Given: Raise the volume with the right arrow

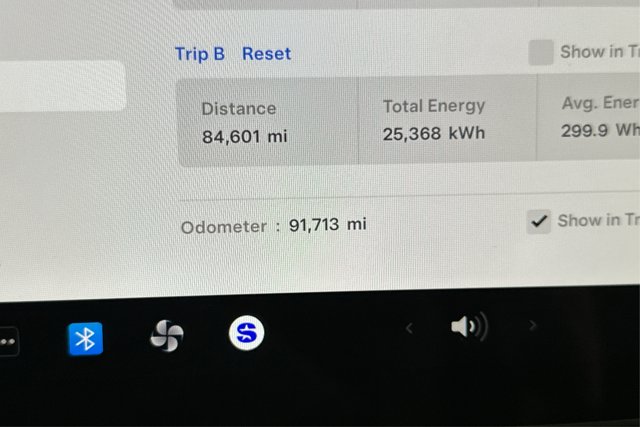Looking at the screenshot, I should 533,325.
